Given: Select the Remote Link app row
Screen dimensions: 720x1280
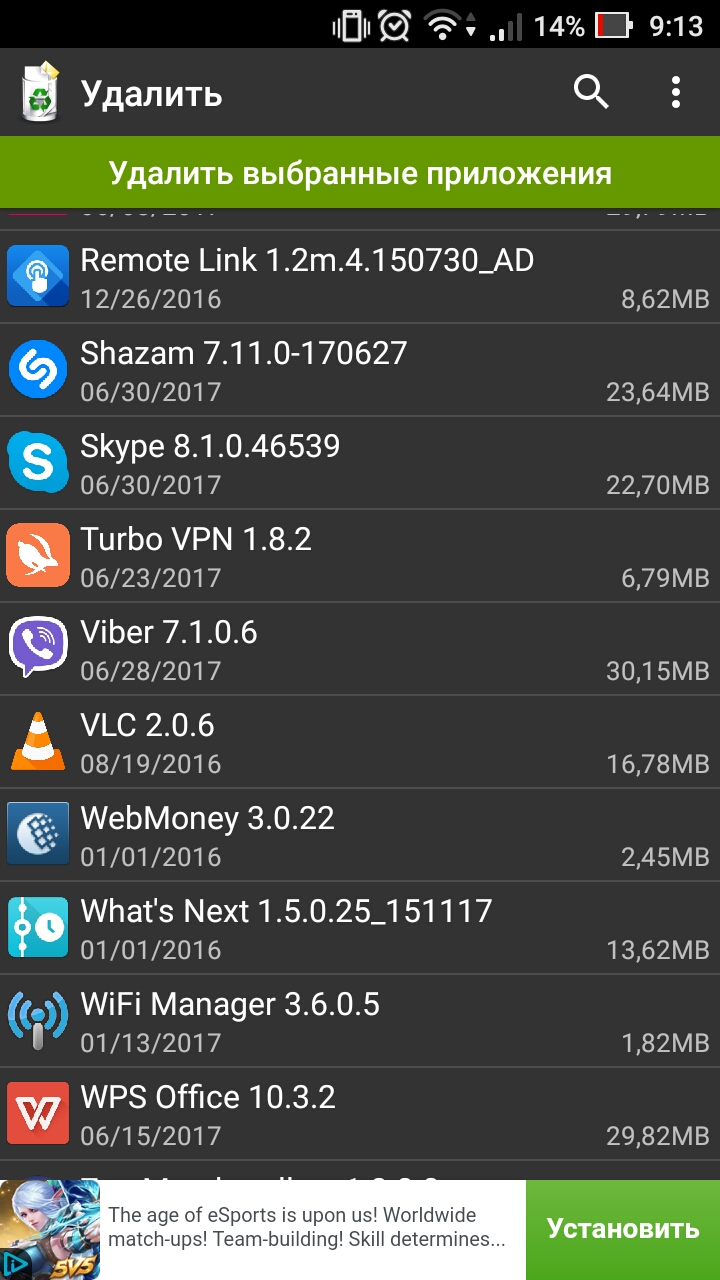Looking at the screenshot, I should click(x=360, y=277).
